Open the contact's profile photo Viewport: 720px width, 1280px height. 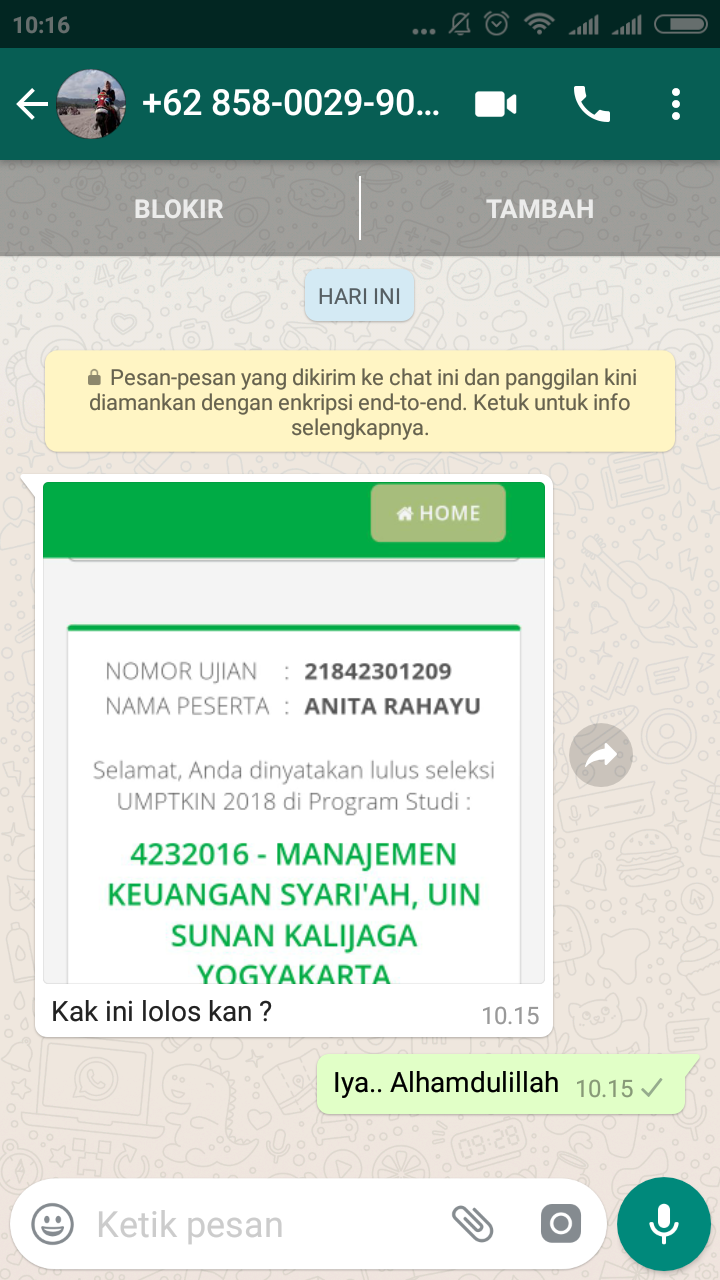point(91,104)
